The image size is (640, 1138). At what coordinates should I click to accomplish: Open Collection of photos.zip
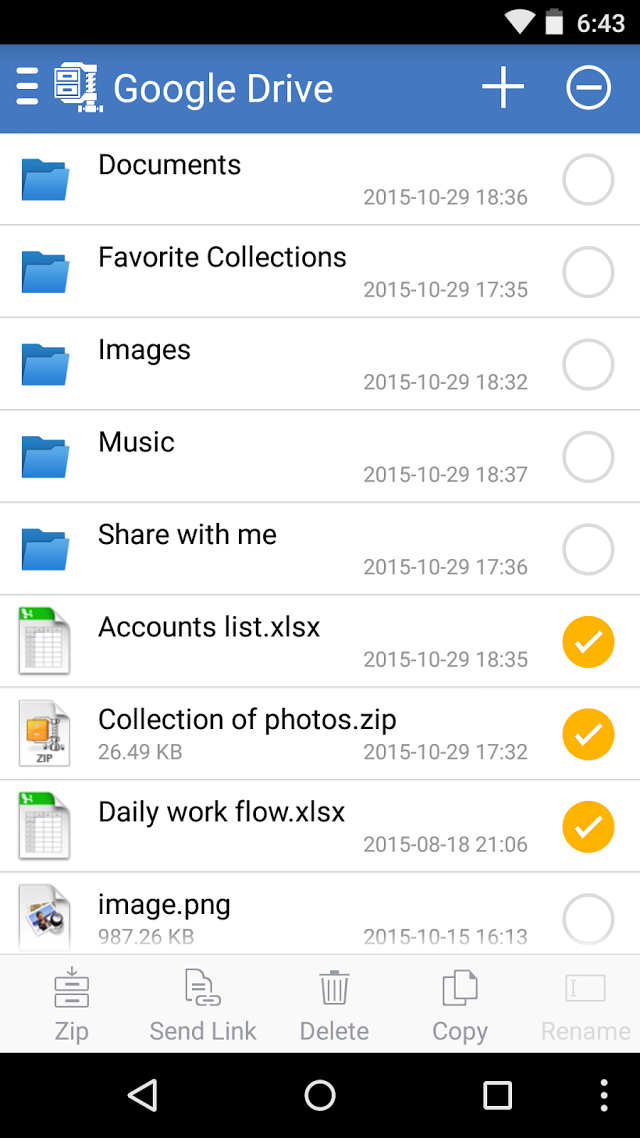coord(320,734)
